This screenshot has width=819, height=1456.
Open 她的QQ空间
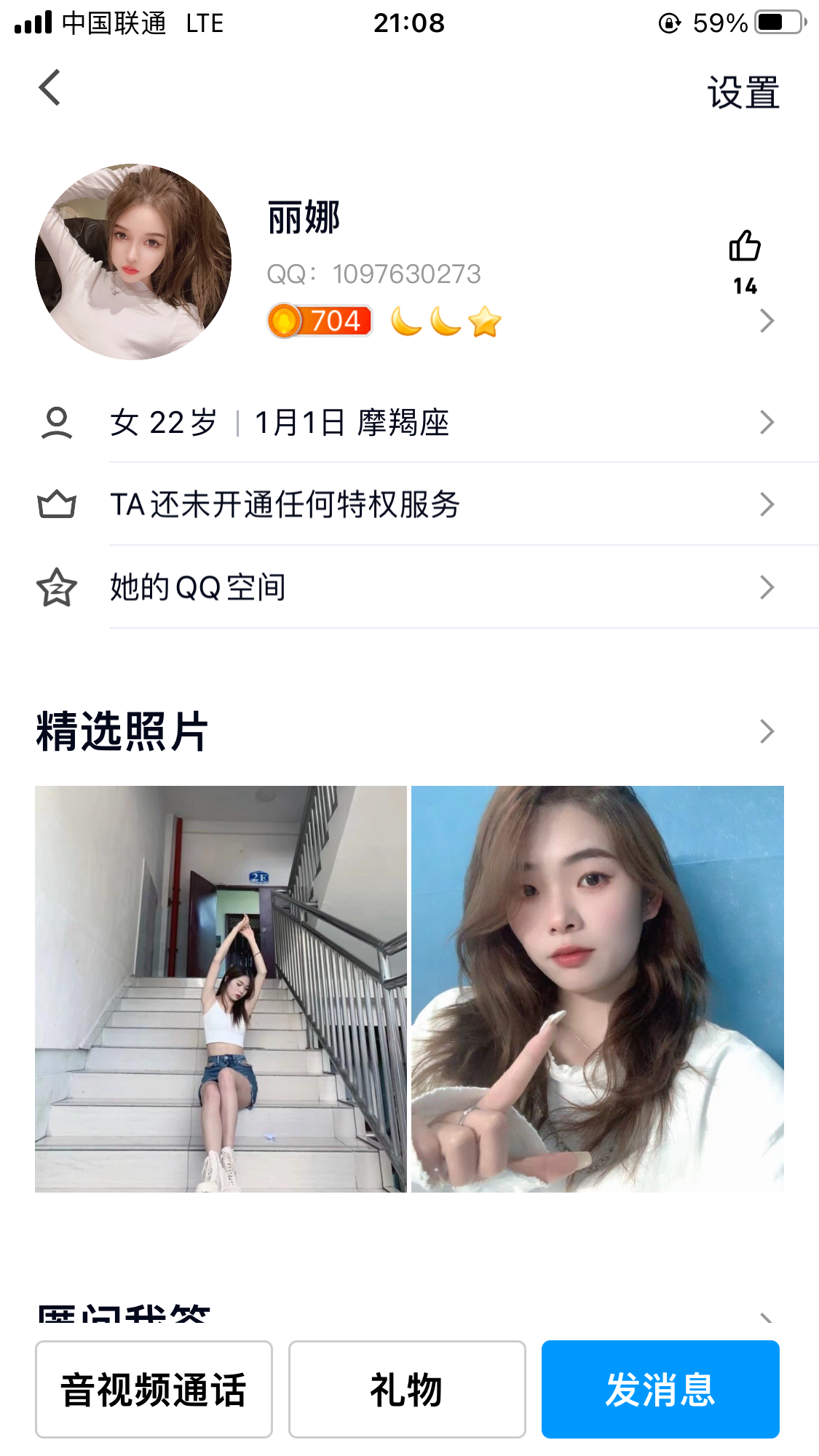437,587
